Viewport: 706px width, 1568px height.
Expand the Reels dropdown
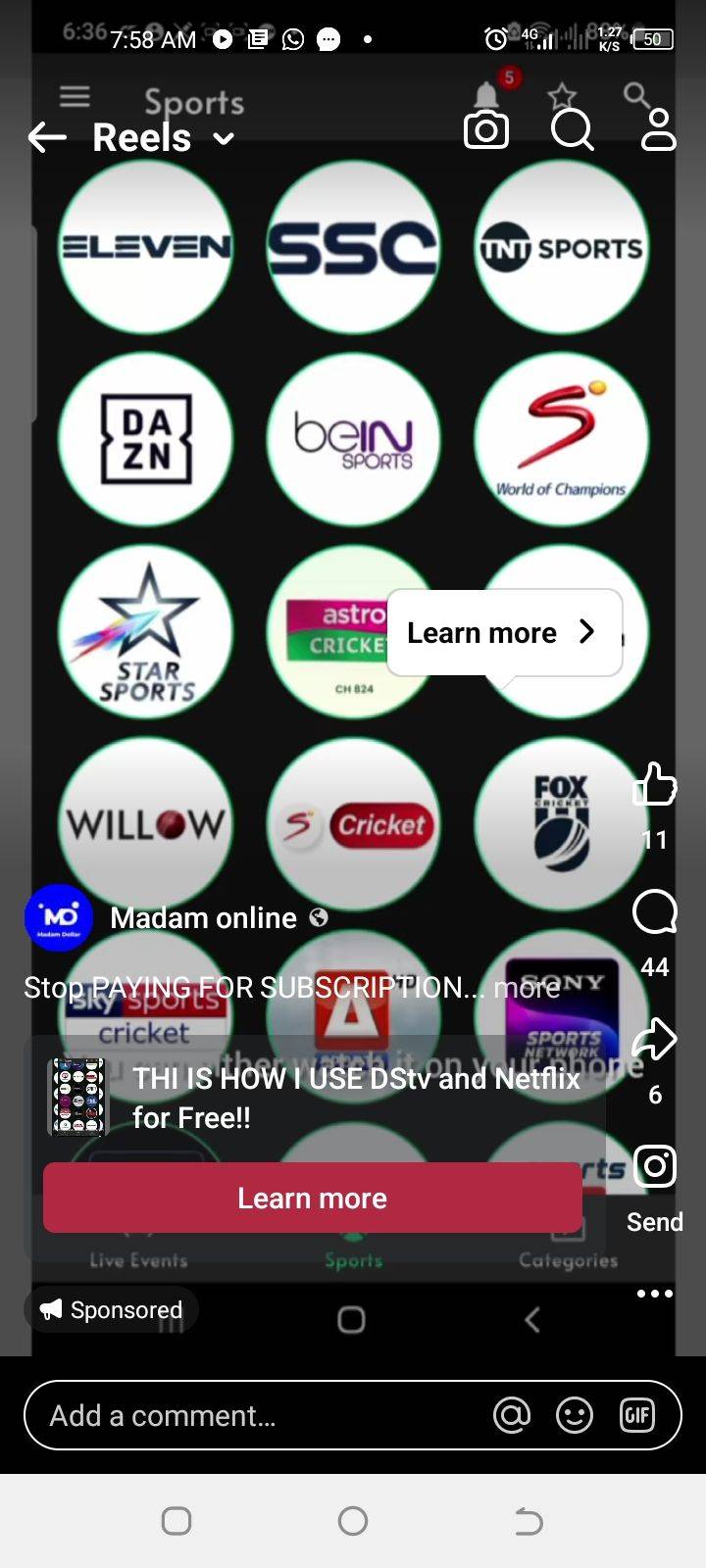[x=224, y=138]
